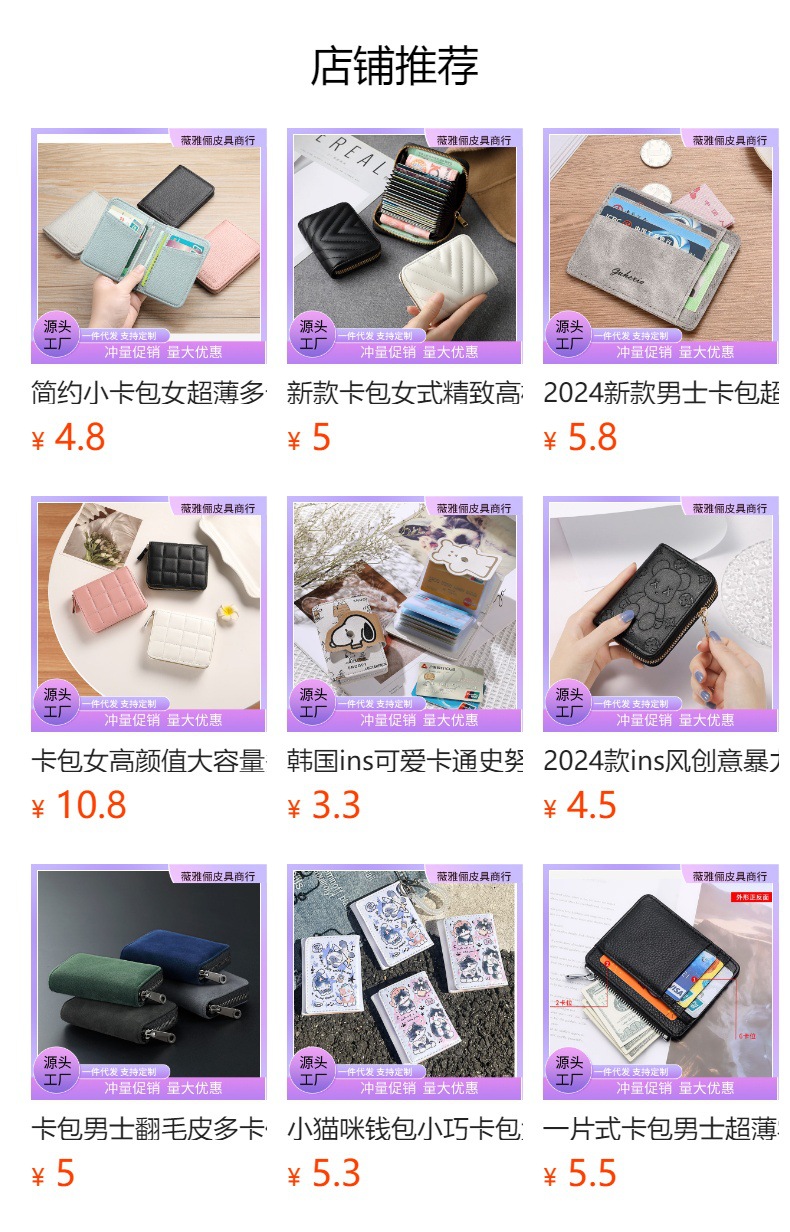Open the 简约小卡包女超薄 product priced ¥4.8
This screenshot has height=1232, width=790.
click(148, 246)
